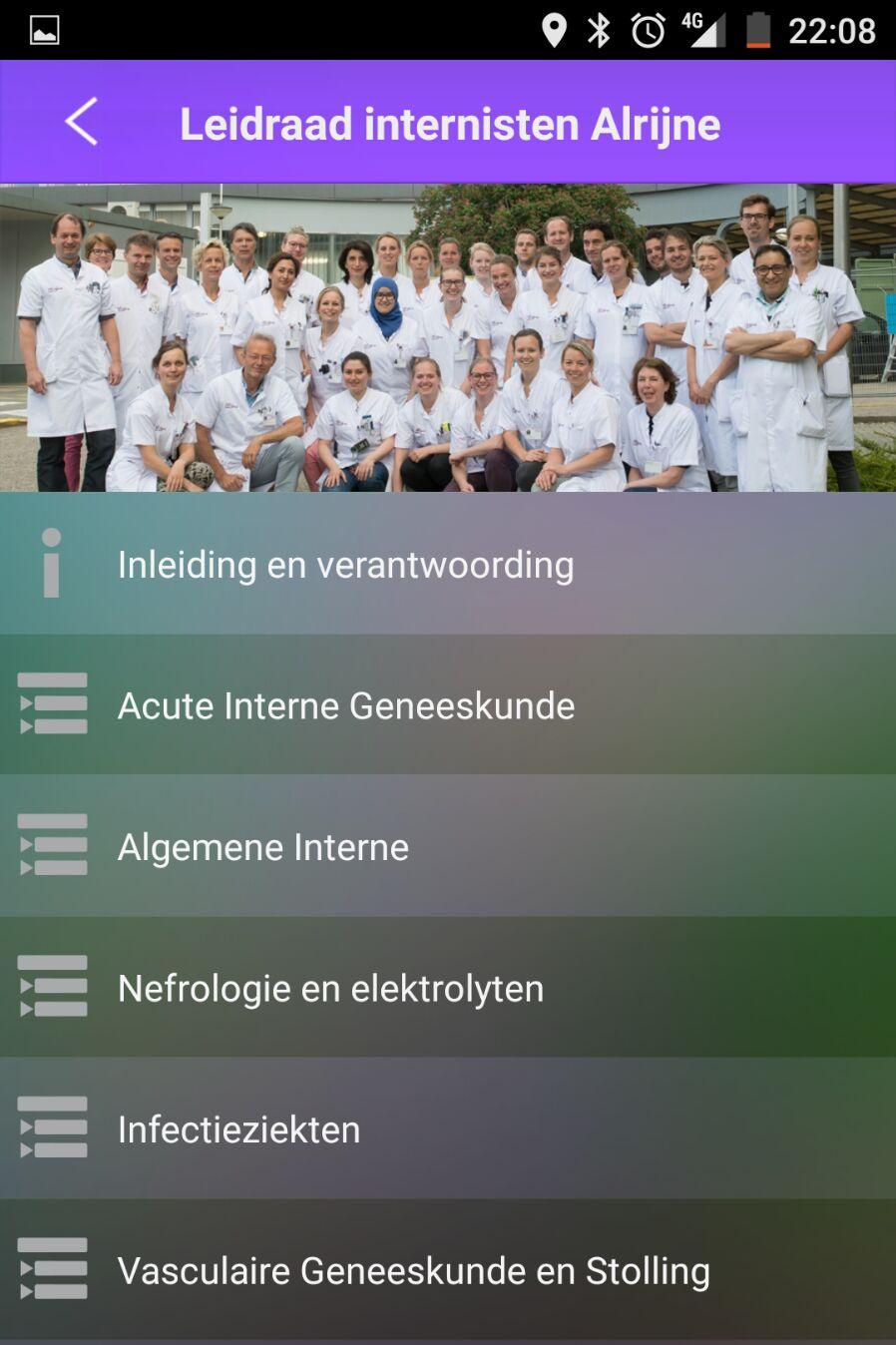This screenshot has width=896, height=1345.
Task: Tap the gallery icon in the status bar
Action: (42, 29)
